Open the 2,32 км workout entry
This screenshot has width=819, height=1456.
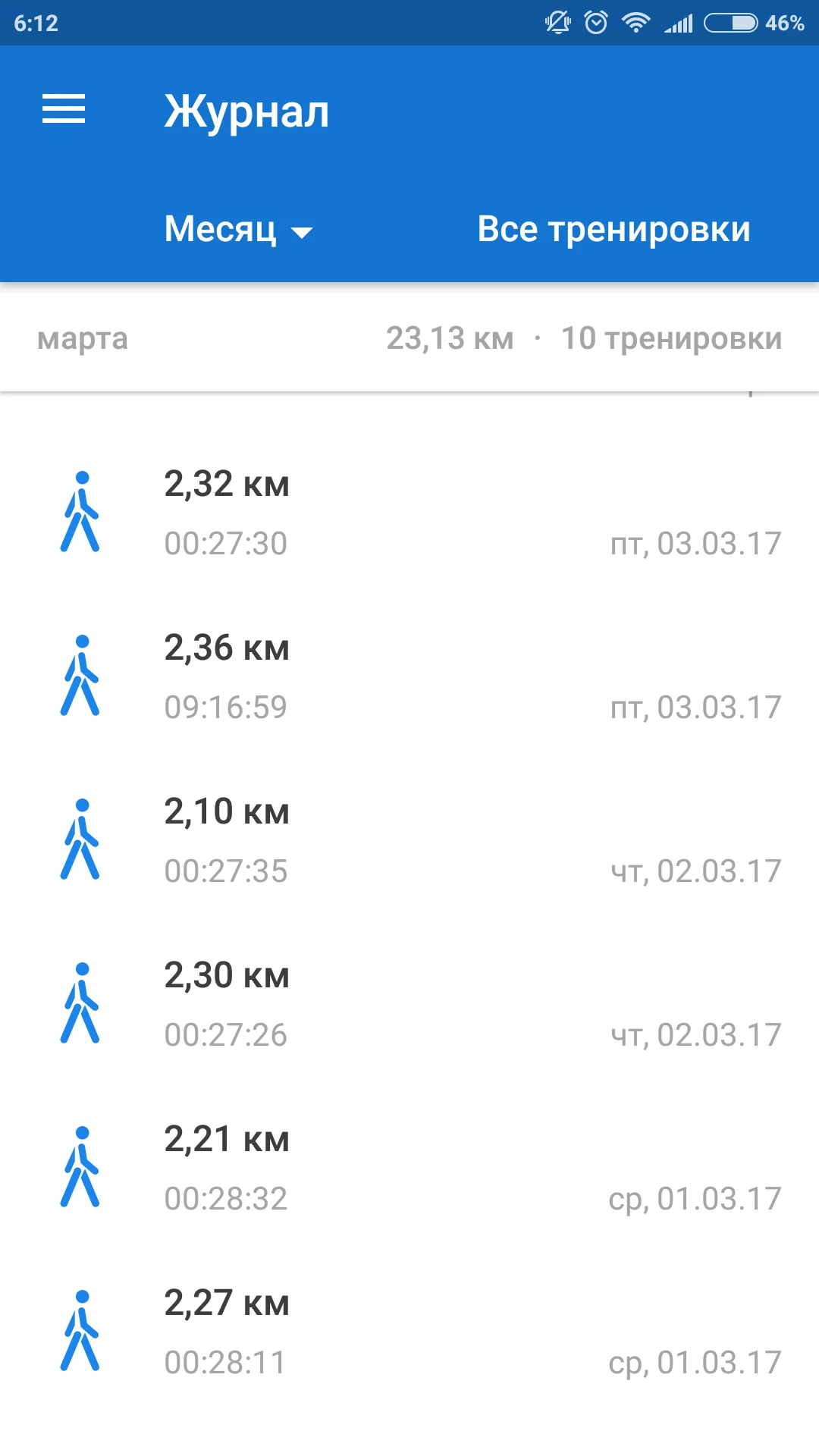[409, 513]
